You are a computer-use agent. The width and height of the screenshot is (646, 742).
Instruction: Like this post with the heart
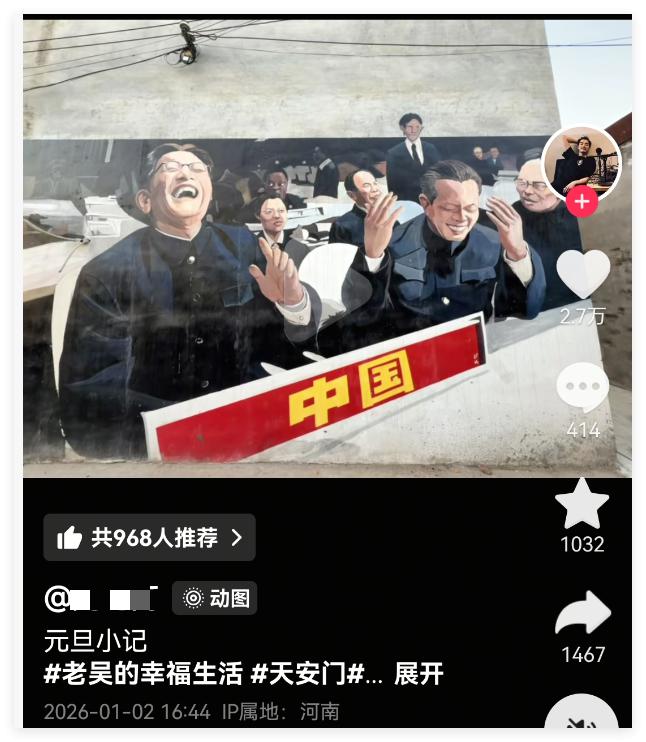[582, 274]
